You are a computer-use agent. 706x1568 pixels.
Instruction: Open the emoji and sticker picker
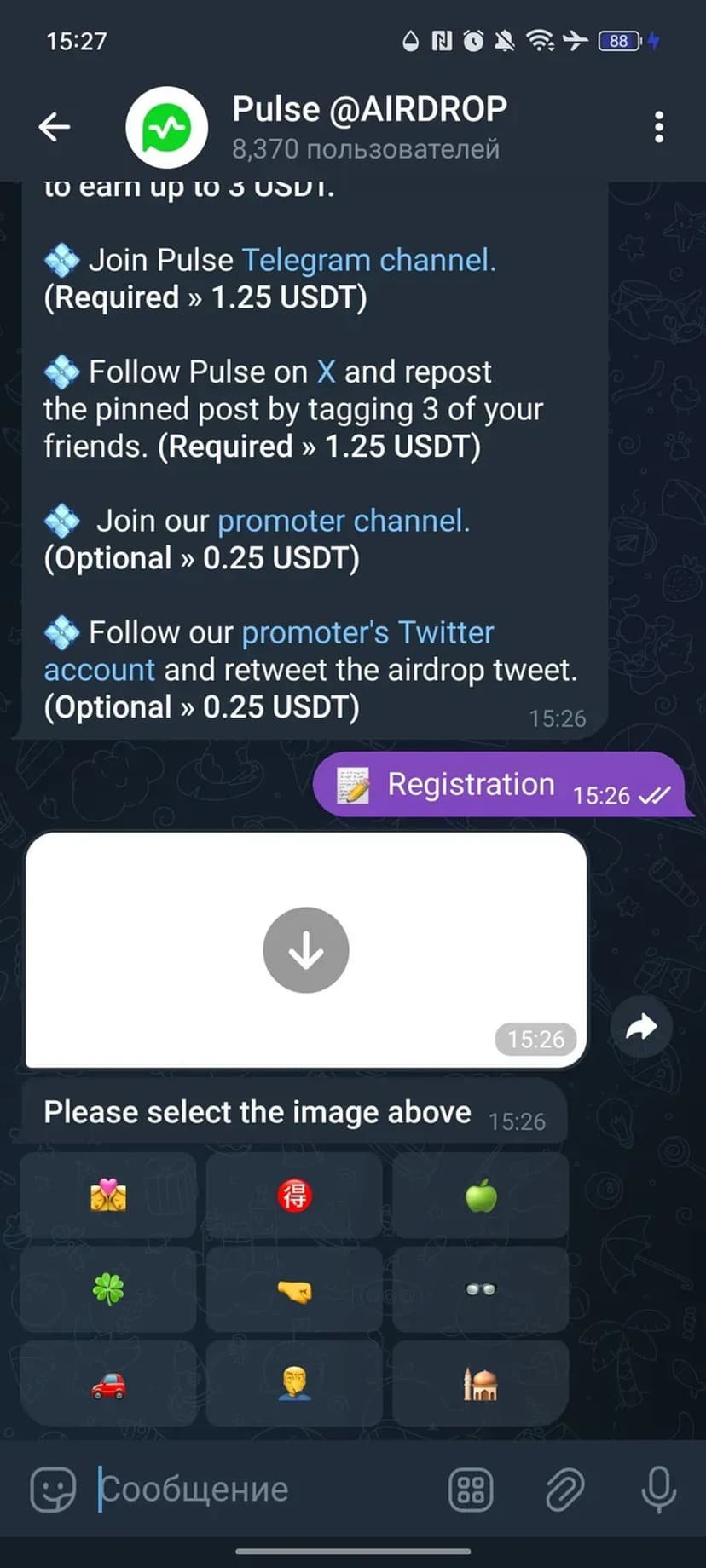(53, 1490)
